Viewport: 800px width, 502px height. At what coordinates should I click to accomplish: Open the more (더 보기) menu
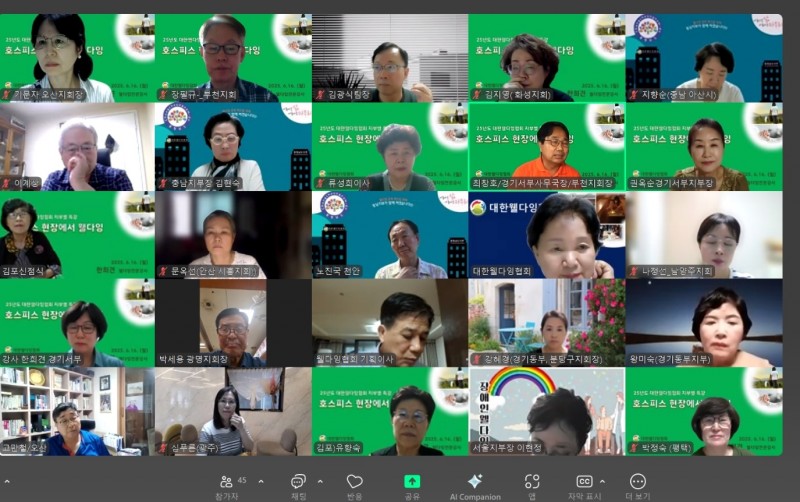(x=638, y=484)
